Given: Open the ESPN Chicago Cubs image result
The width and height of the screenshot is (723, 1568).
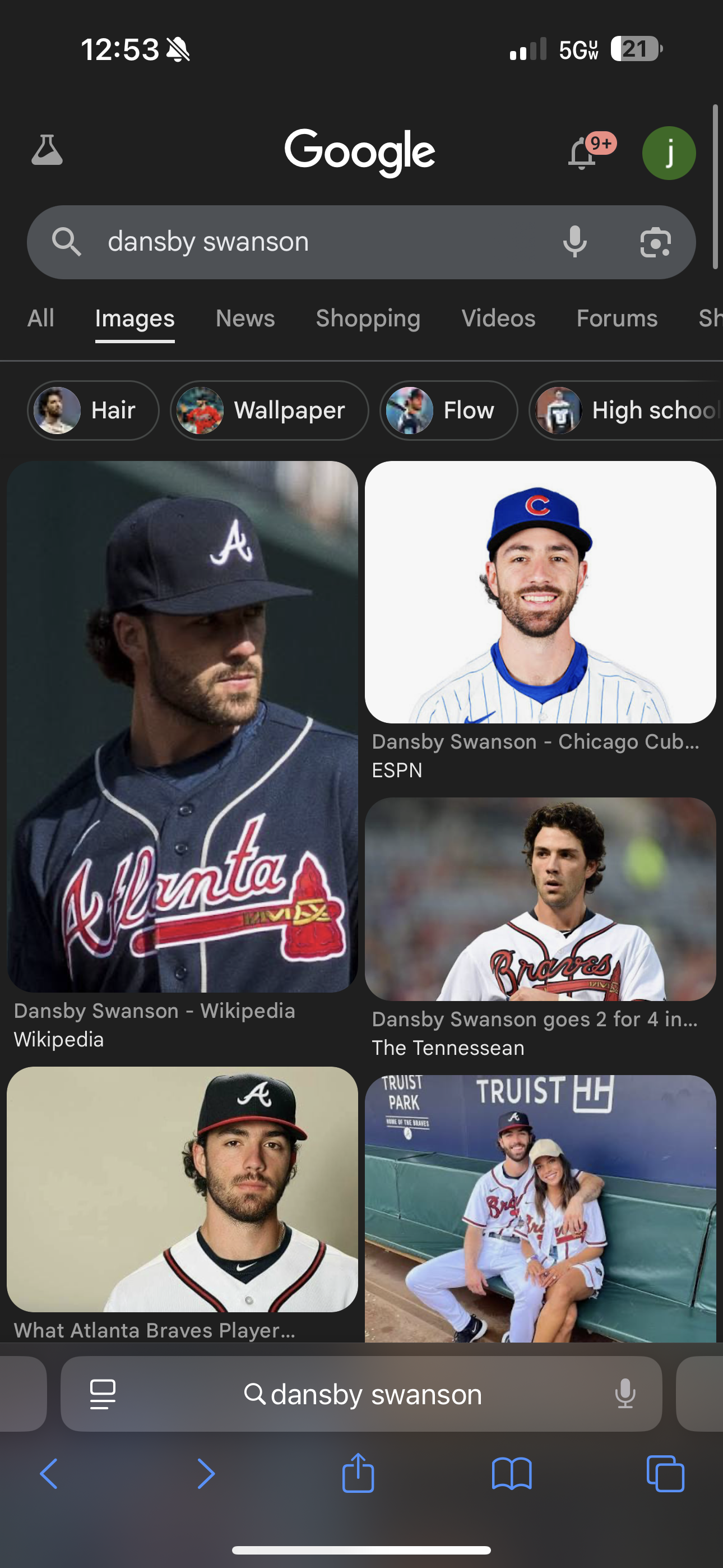Looking at the screenshot, I should coord(540,592).
